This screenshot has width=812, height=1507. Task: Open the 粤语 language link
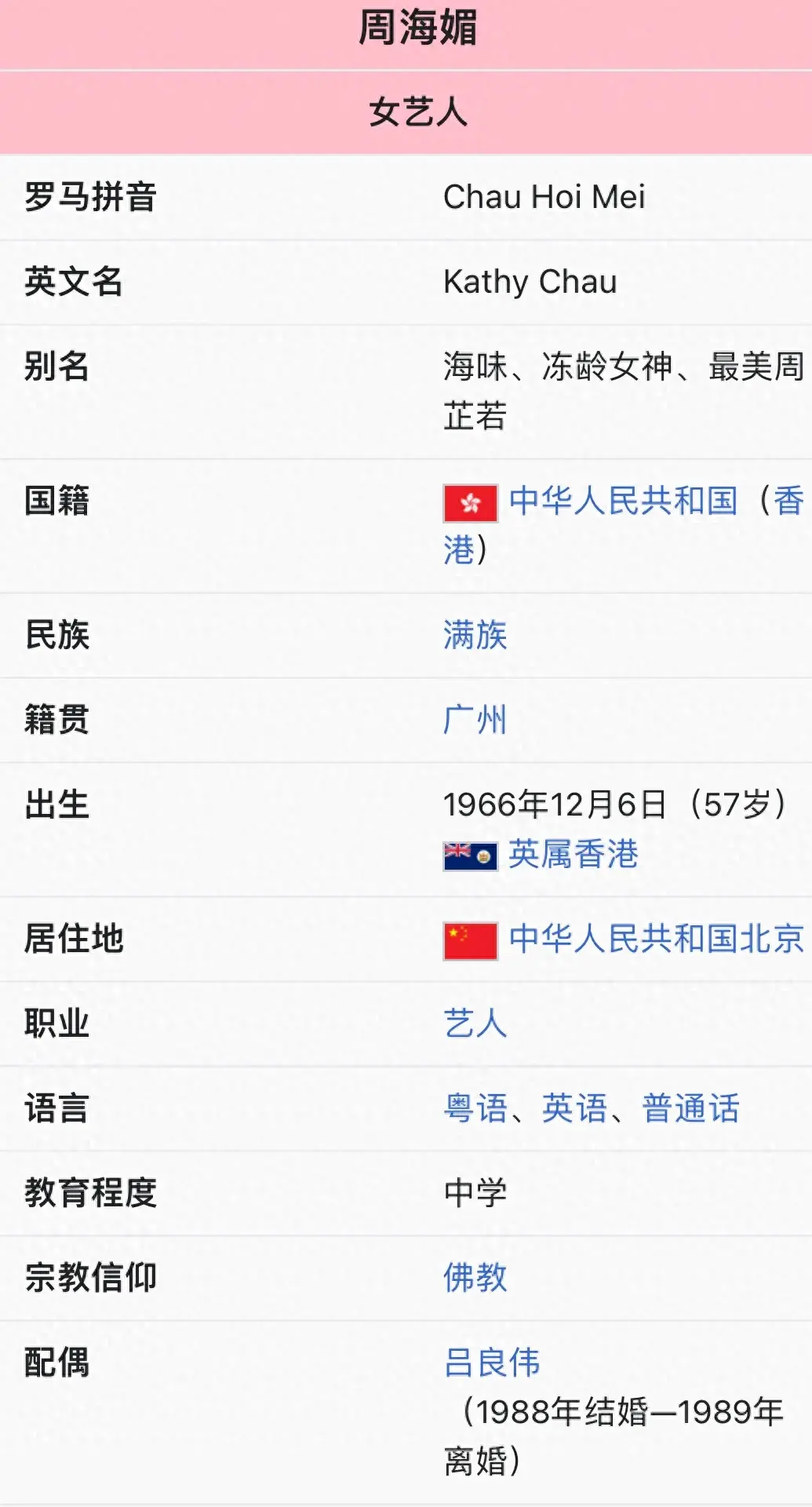475,1108
